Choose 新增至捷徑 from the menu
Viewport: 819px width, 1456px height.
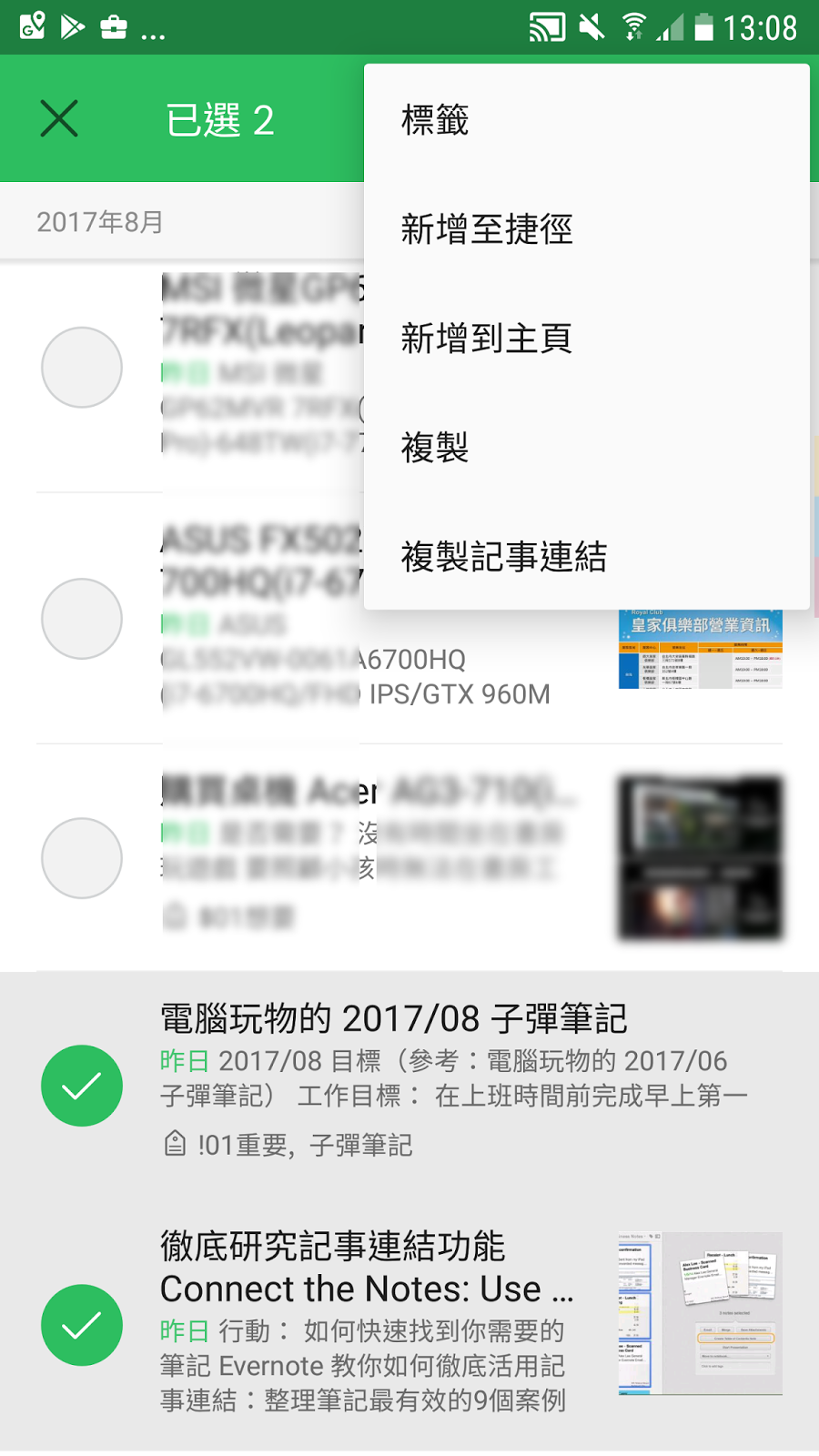click(x=587, y=228)
